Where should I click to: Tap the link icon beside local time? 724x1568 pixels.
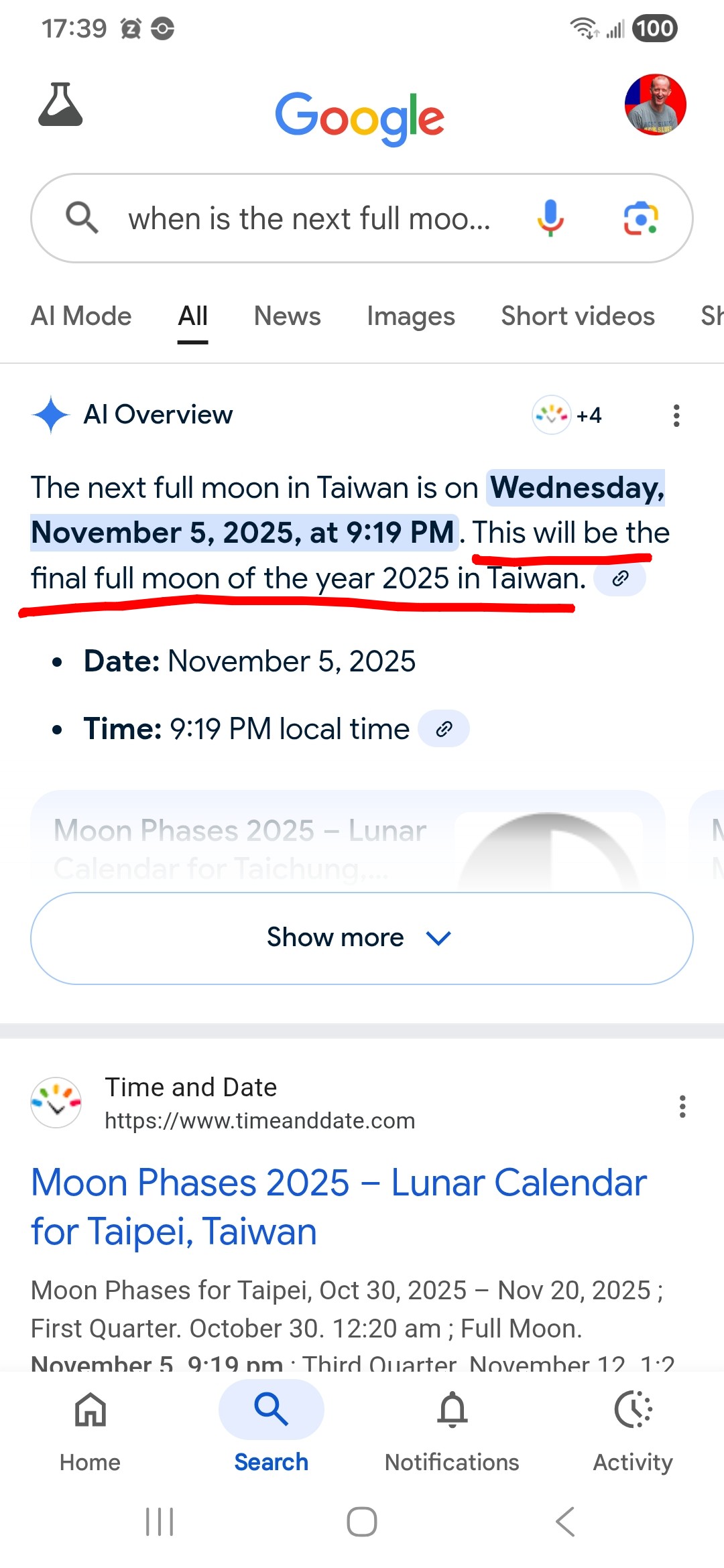443,729
